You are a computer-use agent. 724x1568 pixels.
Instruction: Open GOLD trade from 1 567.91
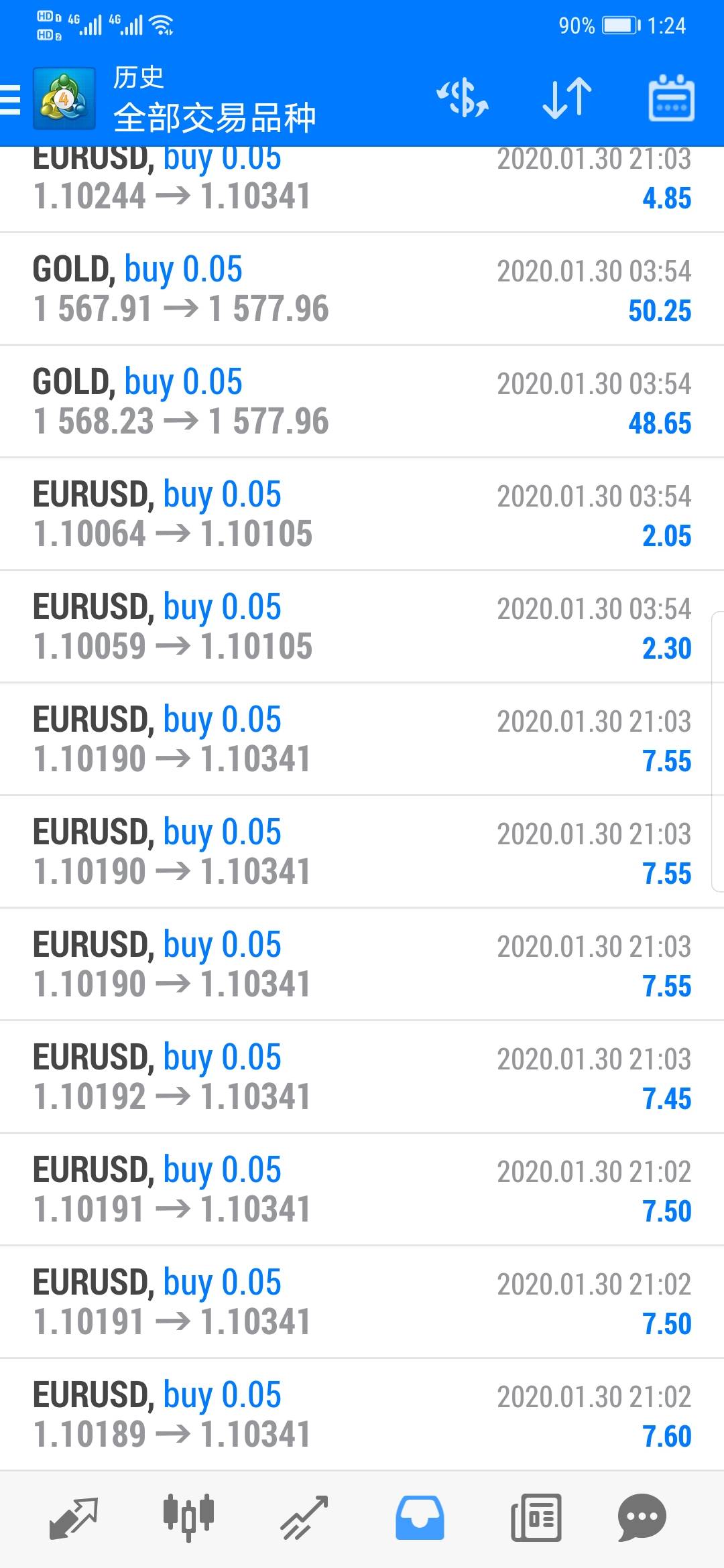point(362,289)
